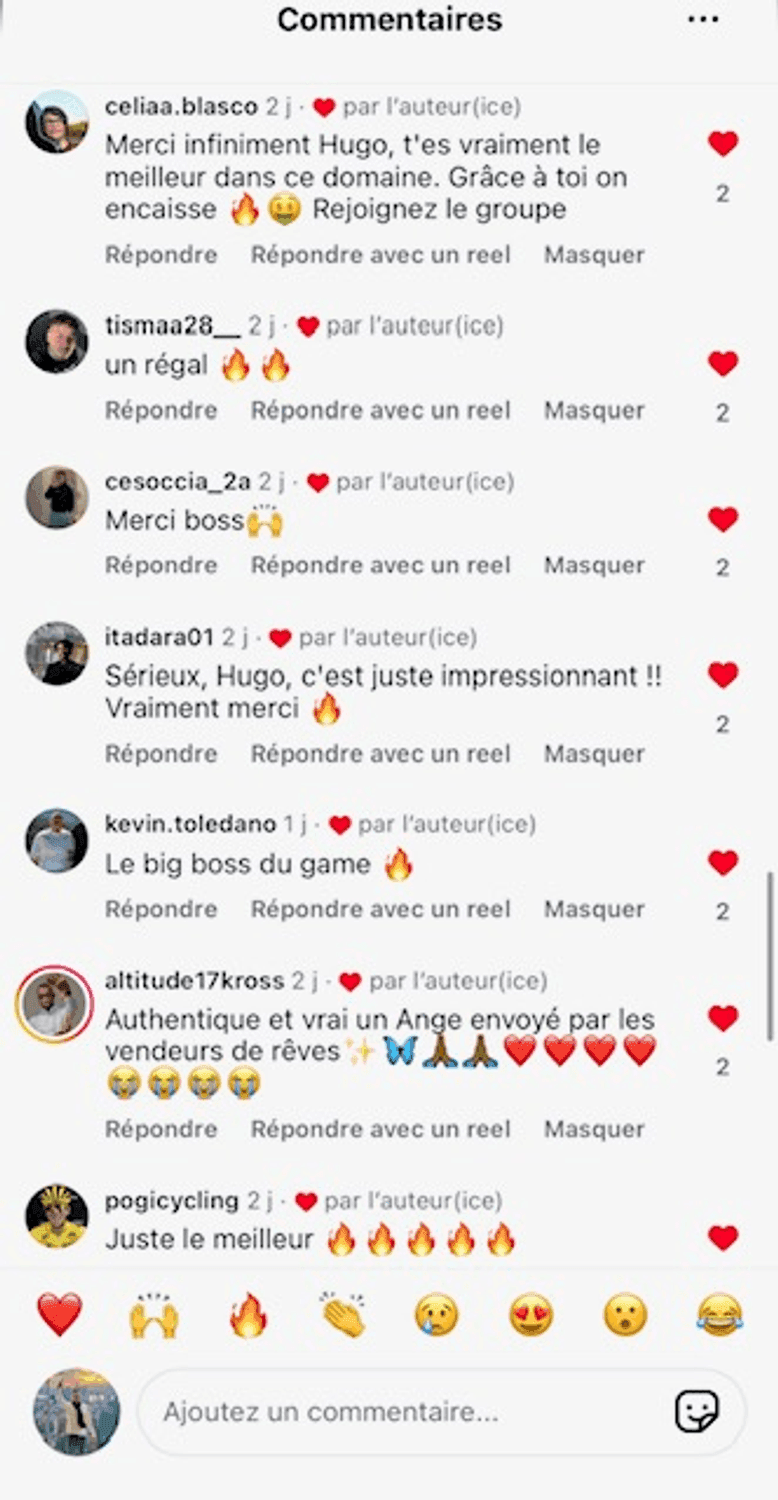778x1500 pixels.
Task: Unlike itadara01's comment heart
Action: 722,676
